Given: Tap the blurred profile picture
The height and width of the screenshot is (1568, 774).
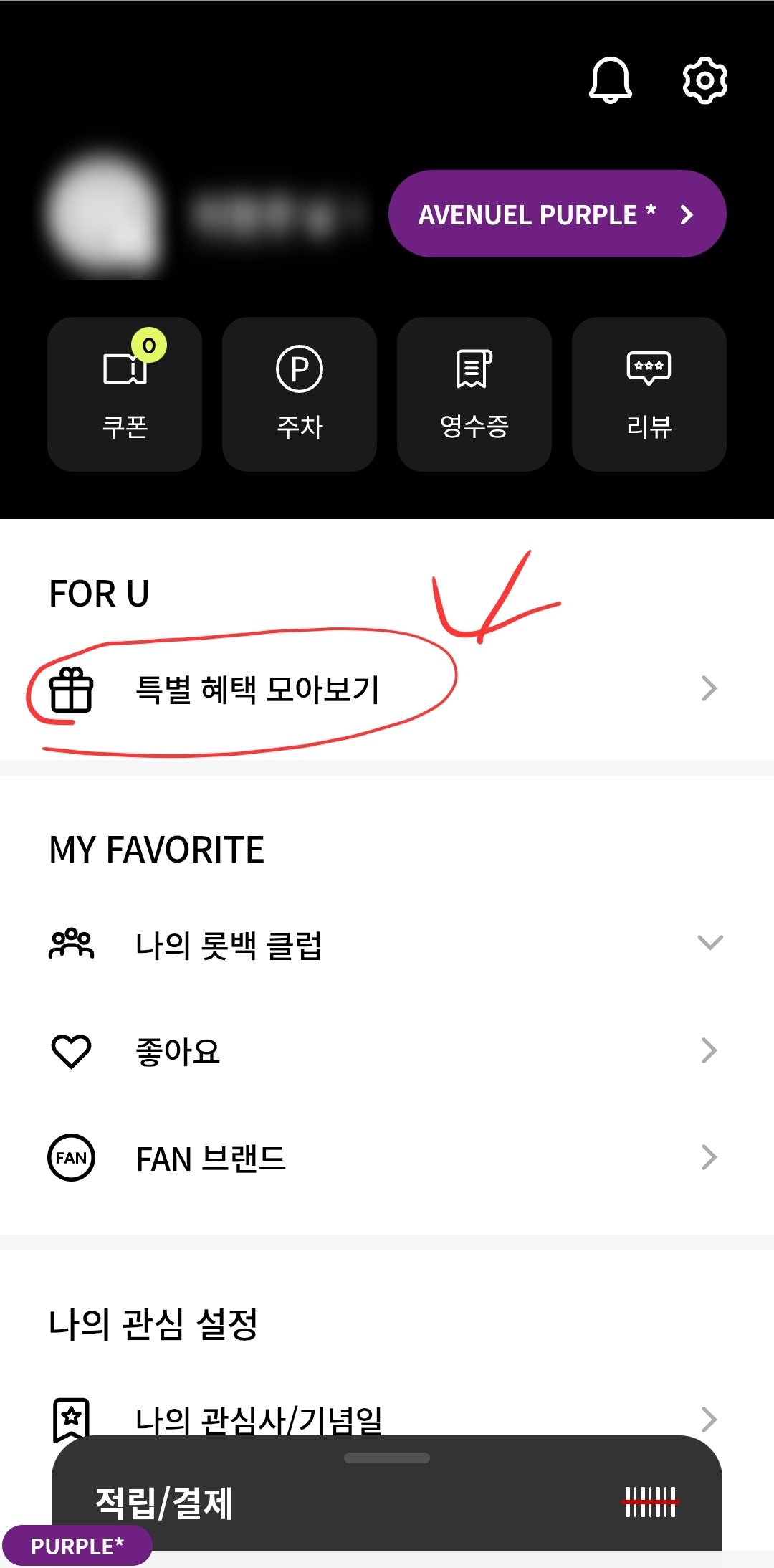Looking at the screenshot, I should pyautogui.click(x=104, y=214).
